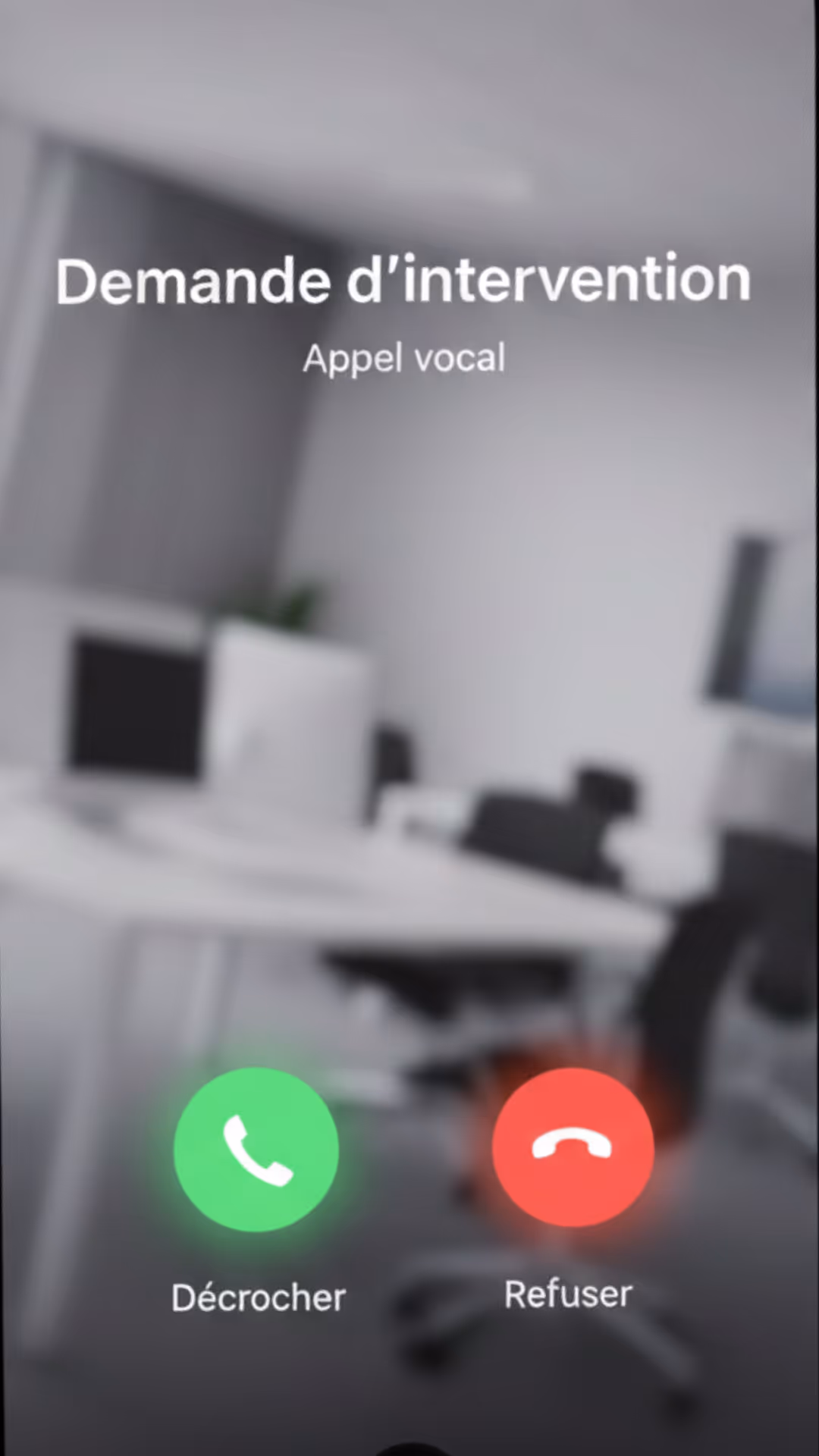Tap the caller name Demande d'intervention
This screenshot has width=819, height=1456.
tap(403, 281)
